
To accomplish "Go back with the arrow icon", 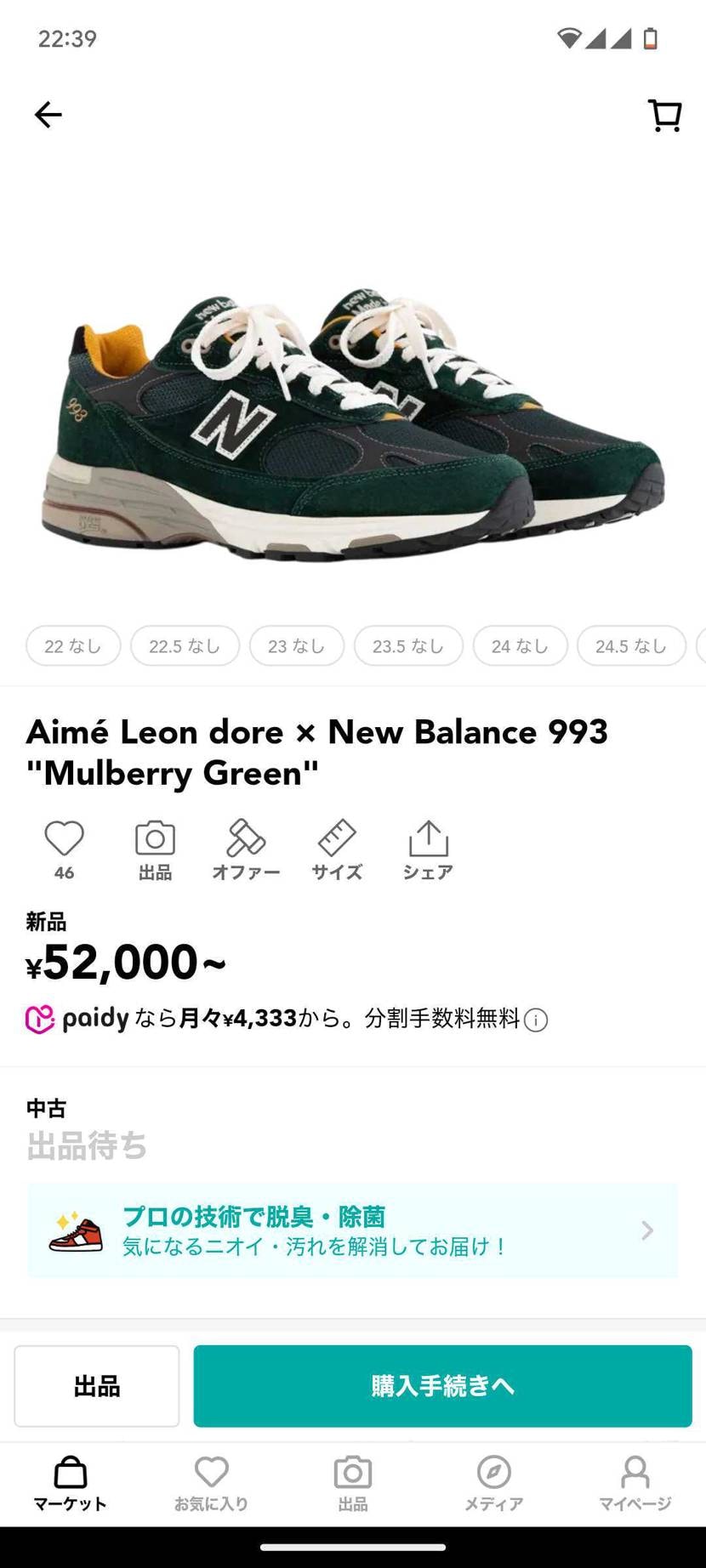I will 48,115.
